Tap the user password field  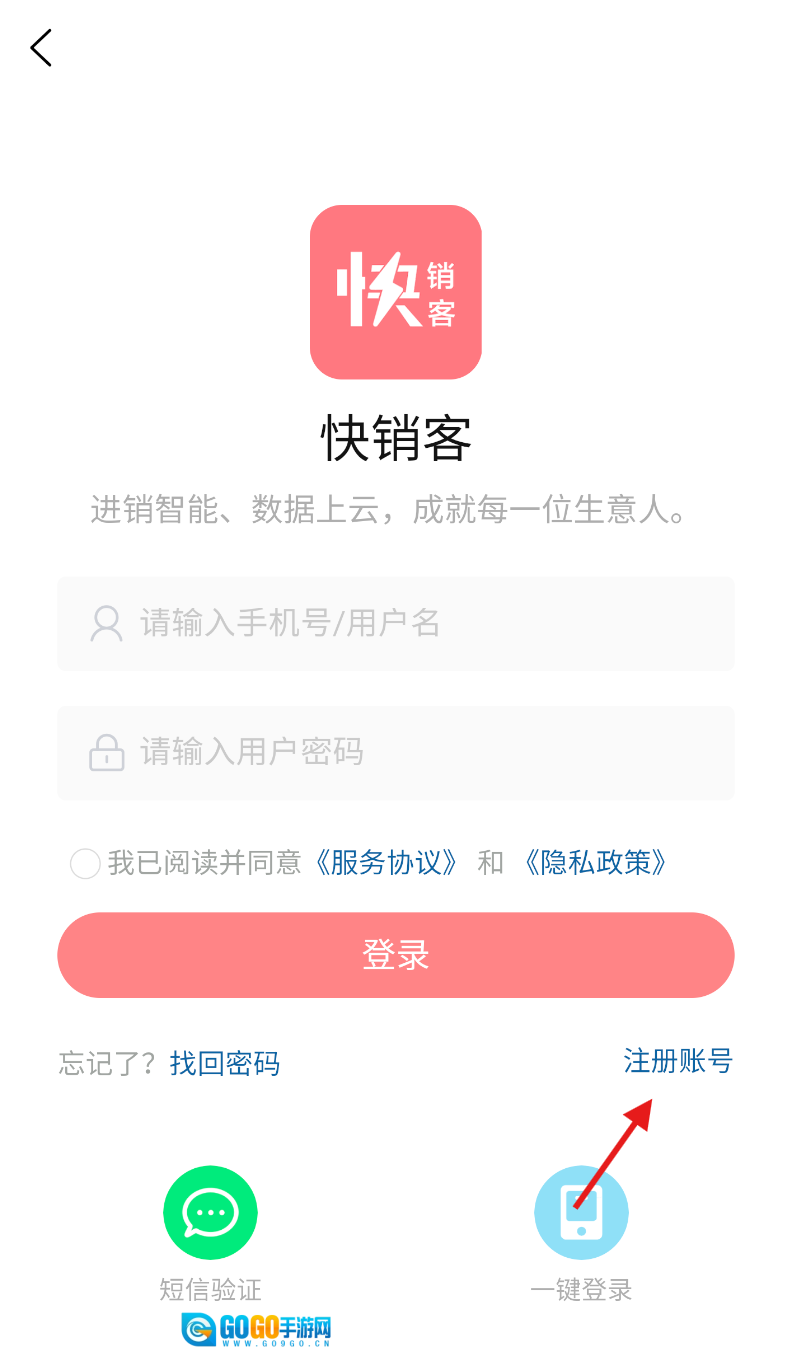pos(395,752)
